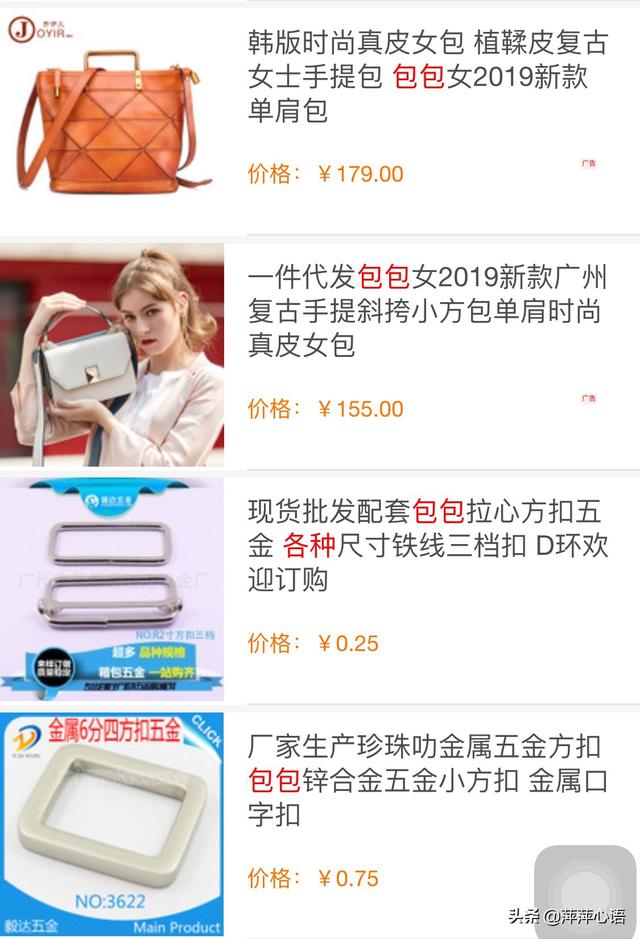Open the 厂家生产珍珠叻金属五金方扣 listing

pos(427,780)
